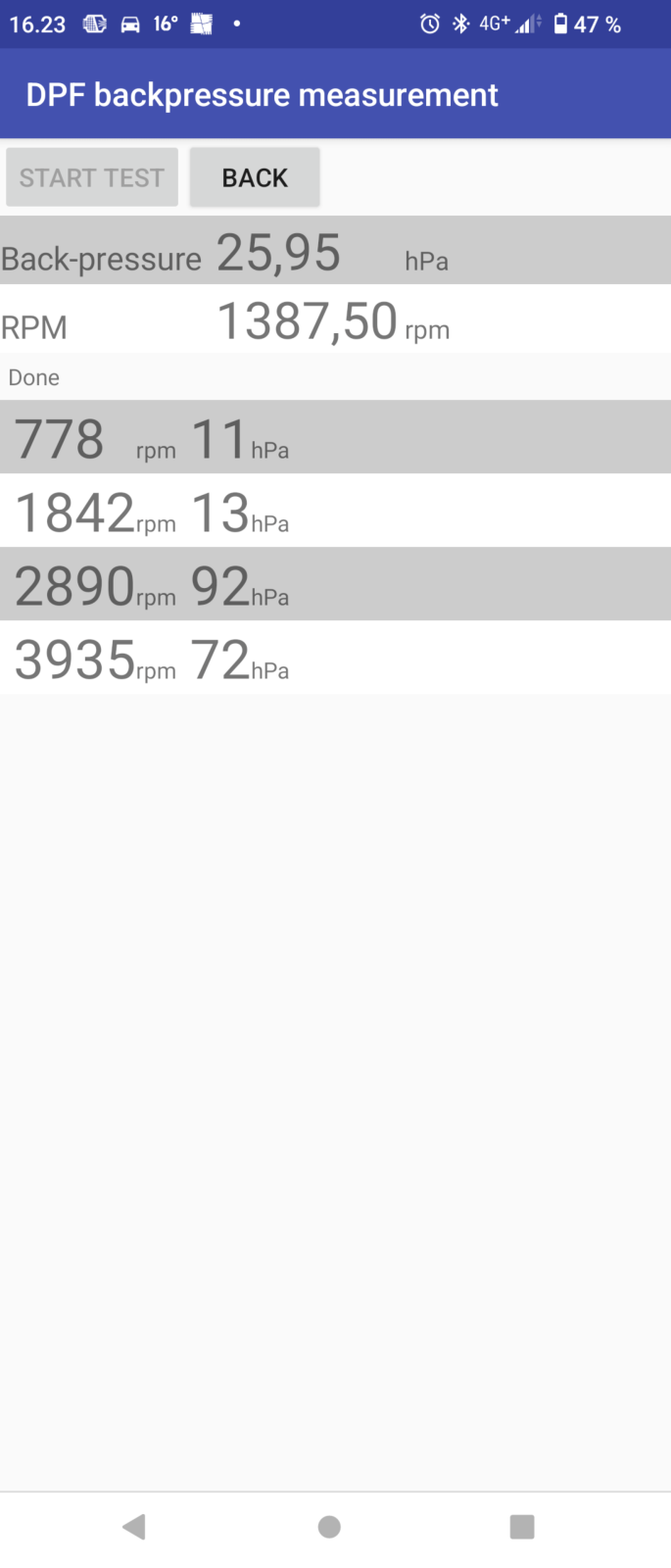
Task: Go to the home screen
Action: (x=330, y=1526)
